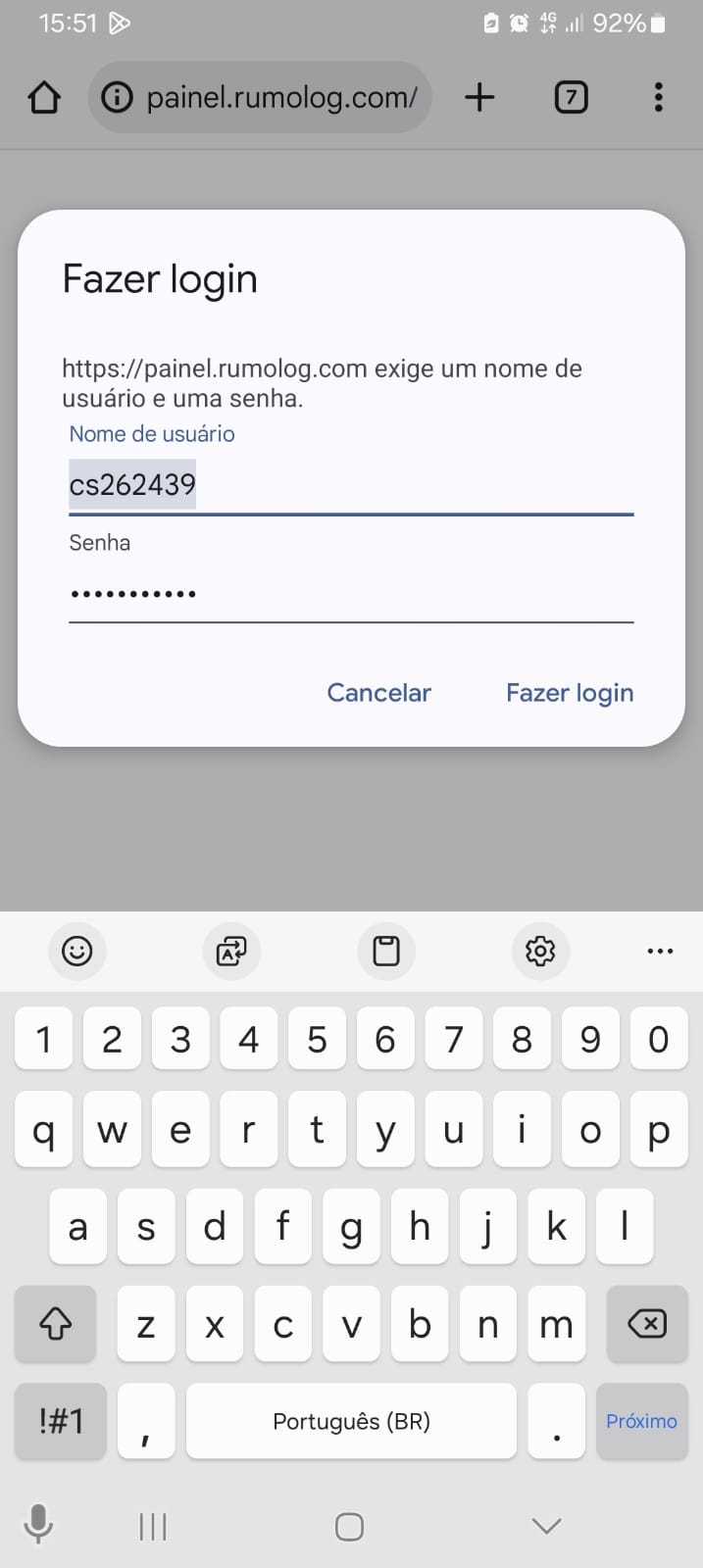Screen dimensions: 703x1568
Task: Hide the keyboard with down chevron
Action: coord(546,1526)
